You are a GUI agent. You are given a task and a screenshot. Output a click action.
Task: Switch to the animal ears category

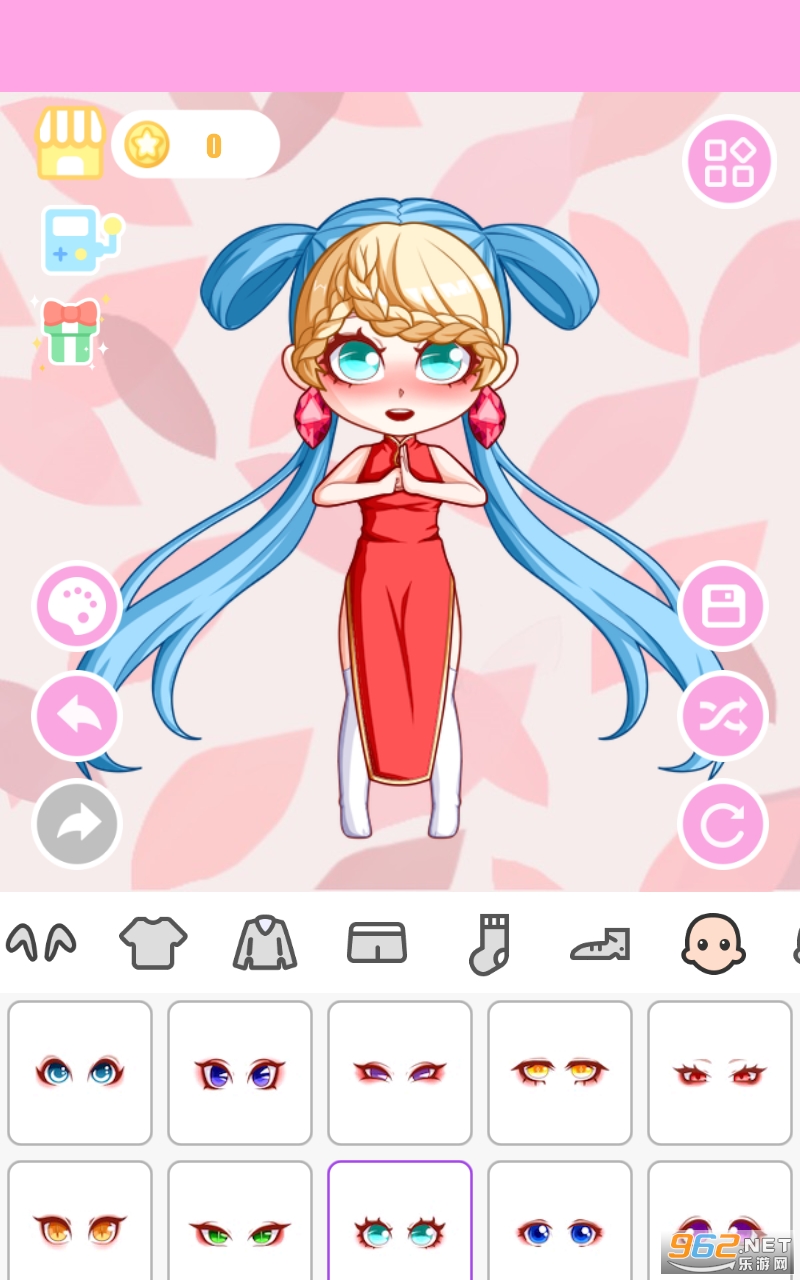coord(41,942)
